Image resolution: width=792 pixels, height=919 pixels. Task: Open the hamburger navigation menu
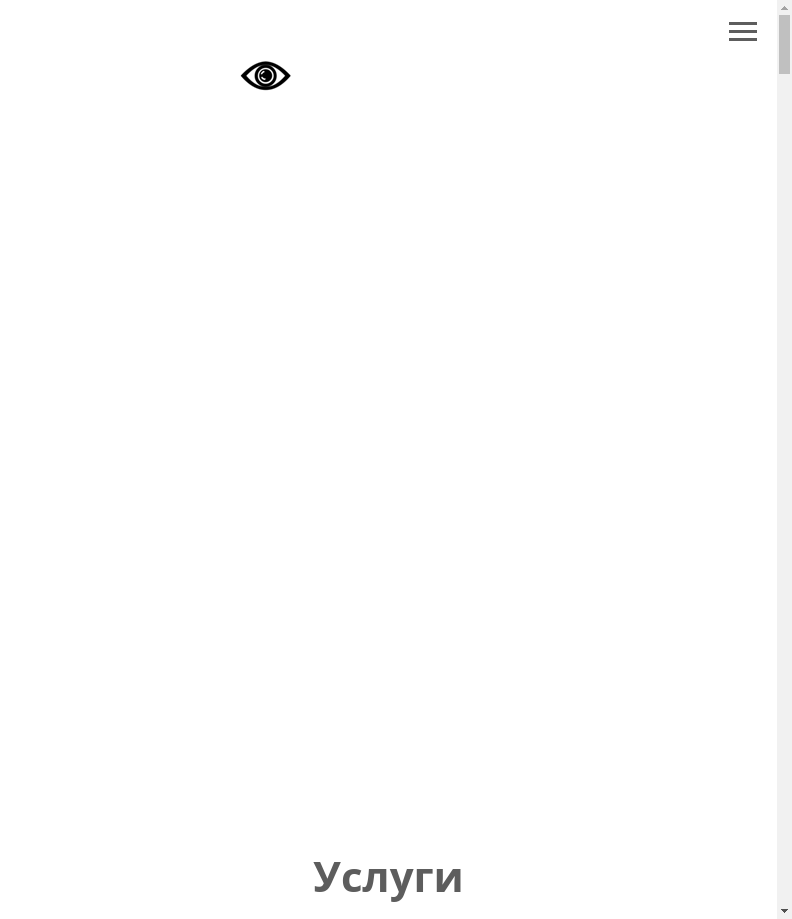pos(742,32)
